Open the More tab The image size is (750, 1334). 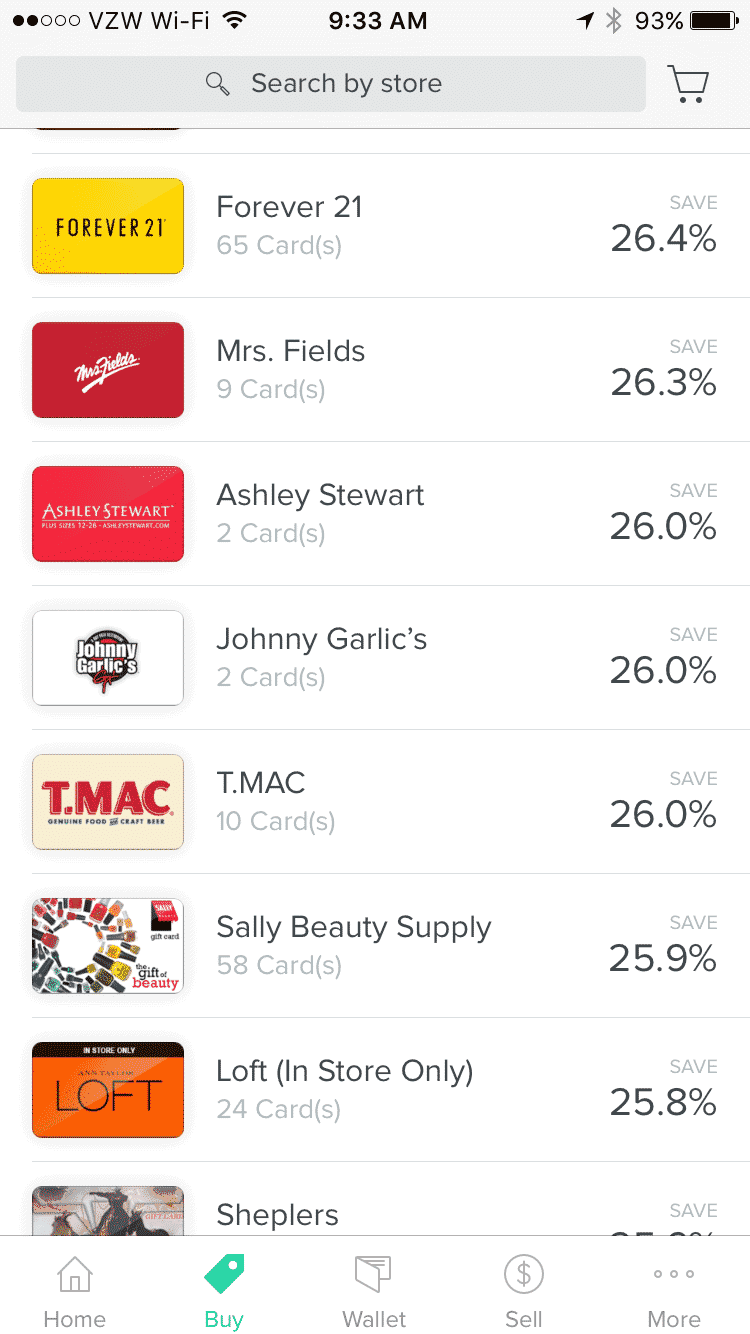point(674,1290)
